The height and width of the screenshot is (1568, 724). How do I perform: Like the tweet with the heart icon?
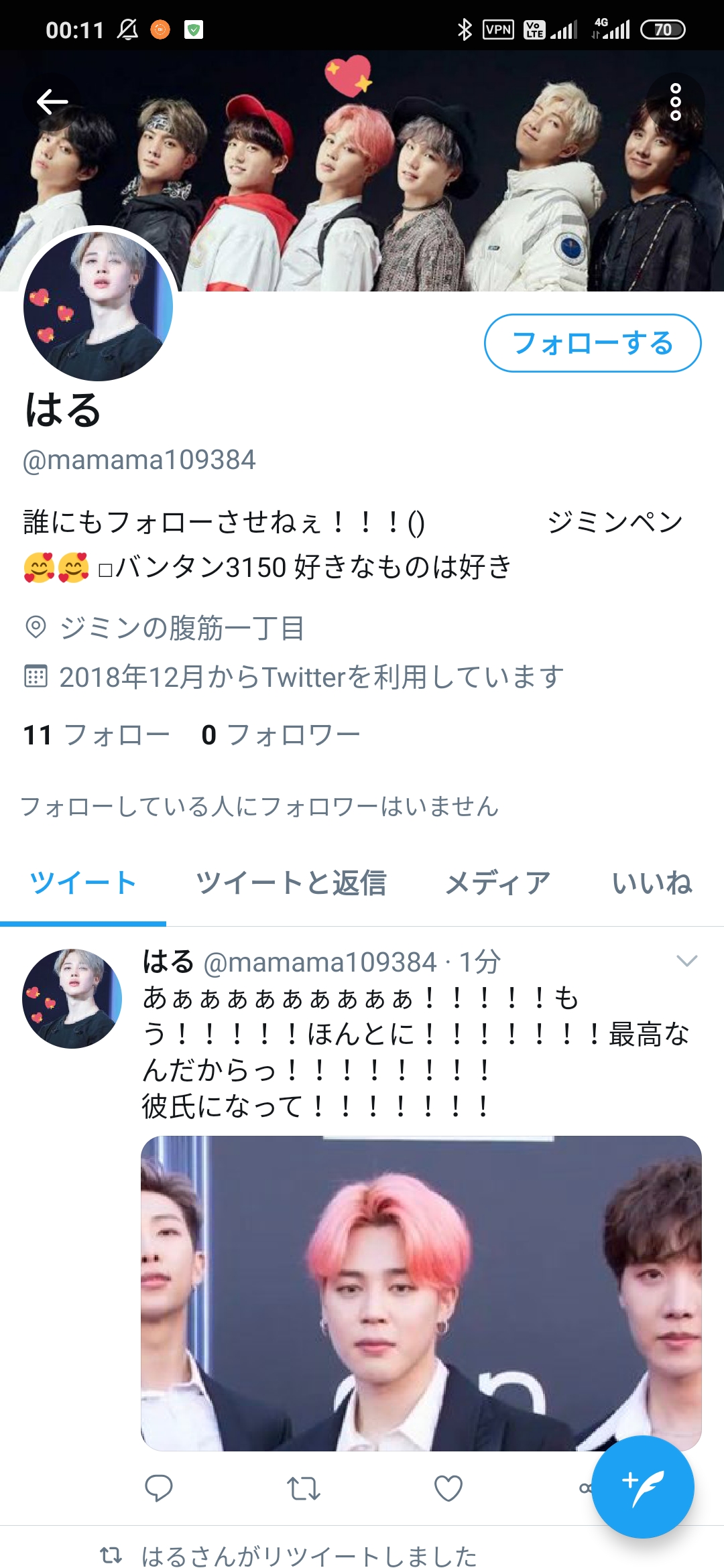(448, 1488)
